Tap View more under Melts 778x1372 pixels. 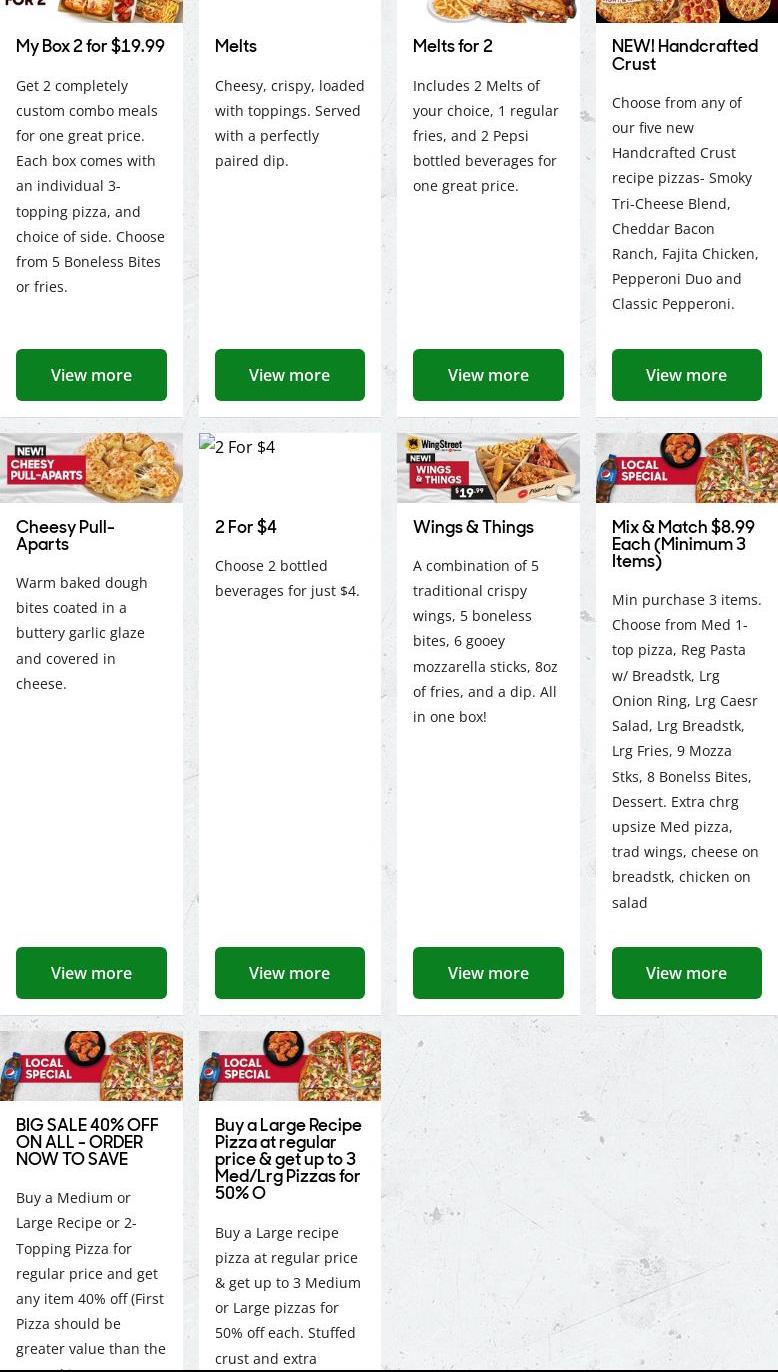[289, 375]
